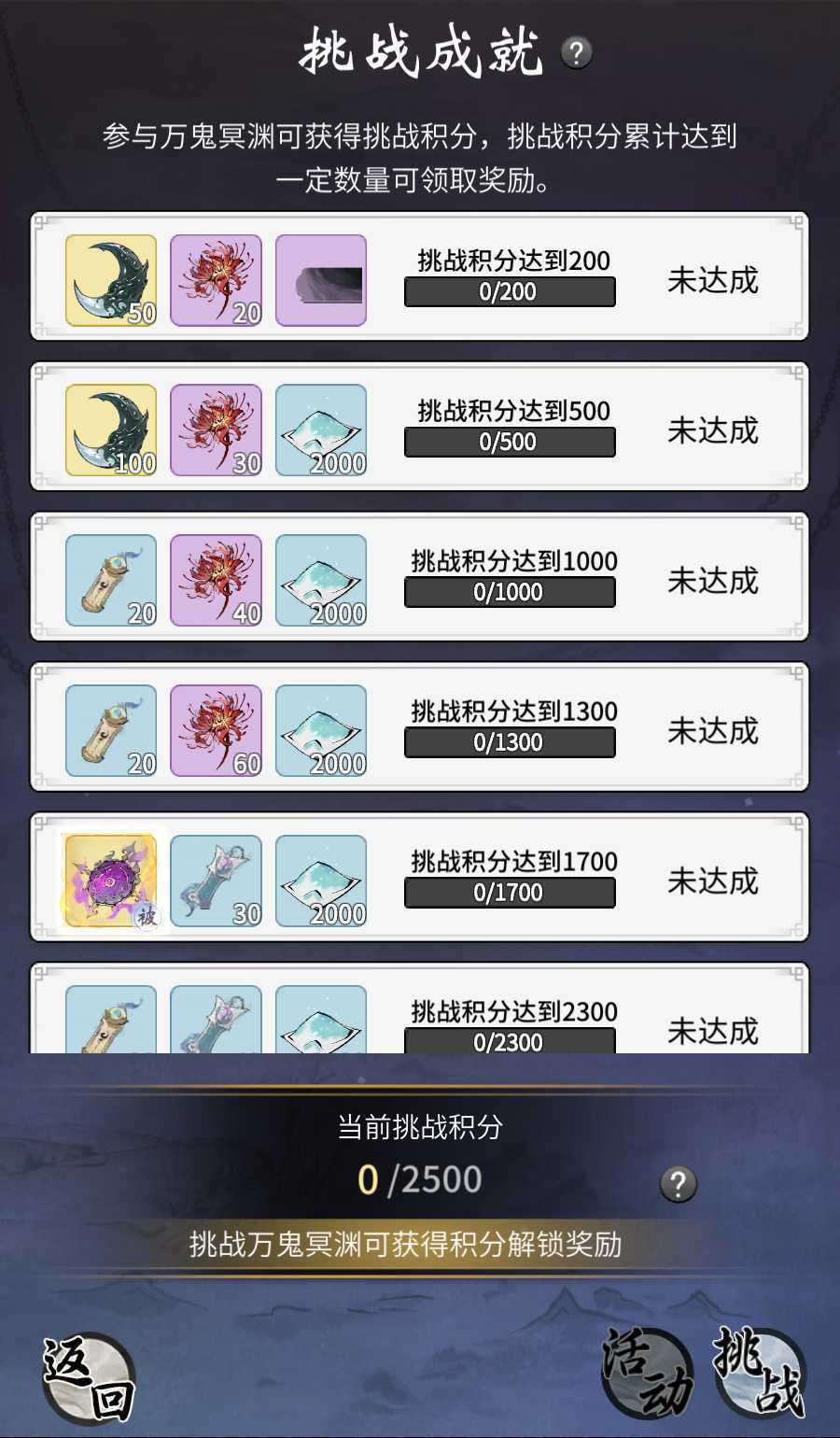Open the help icon beside 挑战成就 title
Screen dimensions: 840x1438
[x=577, y=52]
